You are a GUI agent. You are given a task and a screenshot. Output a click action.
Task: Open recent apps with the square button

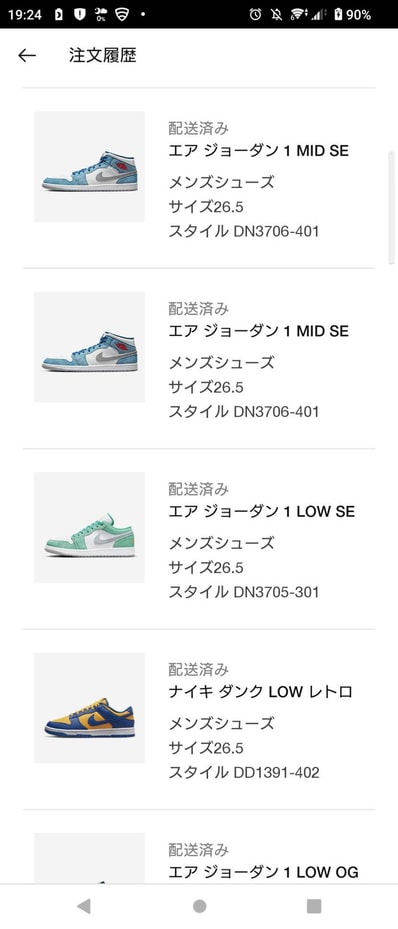tap(314, 906)
